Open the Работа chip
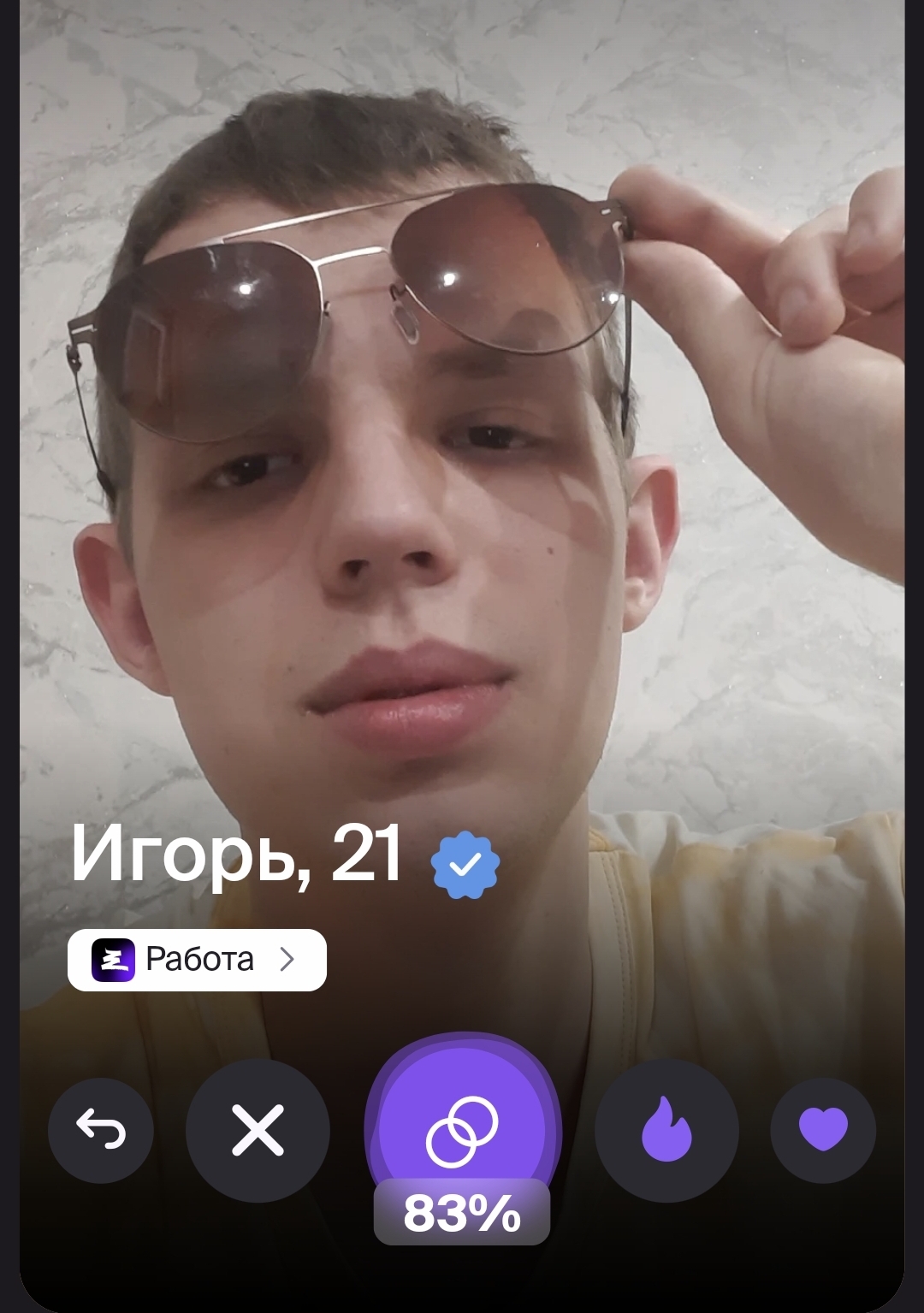 click(197, 960)
